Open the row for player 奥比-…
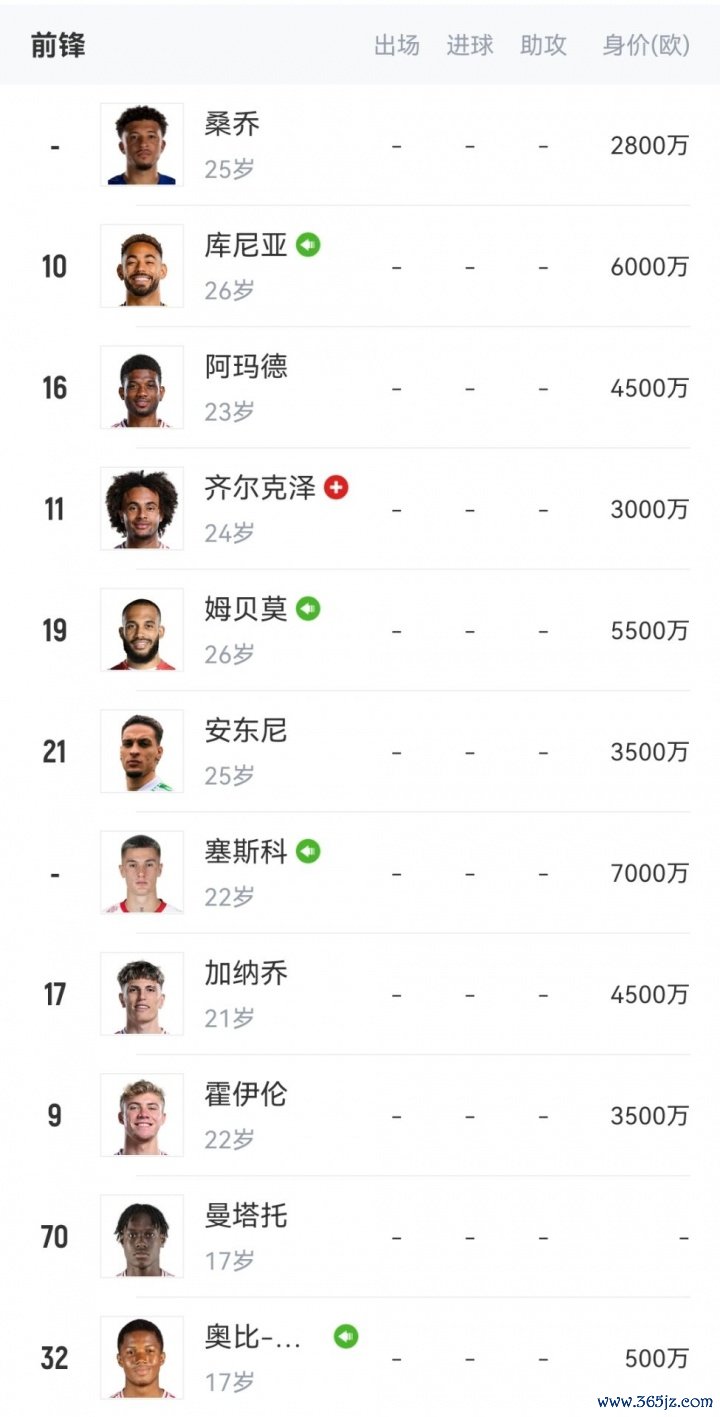Viewport: 720px width, 1417px height. pos(253,1337)
